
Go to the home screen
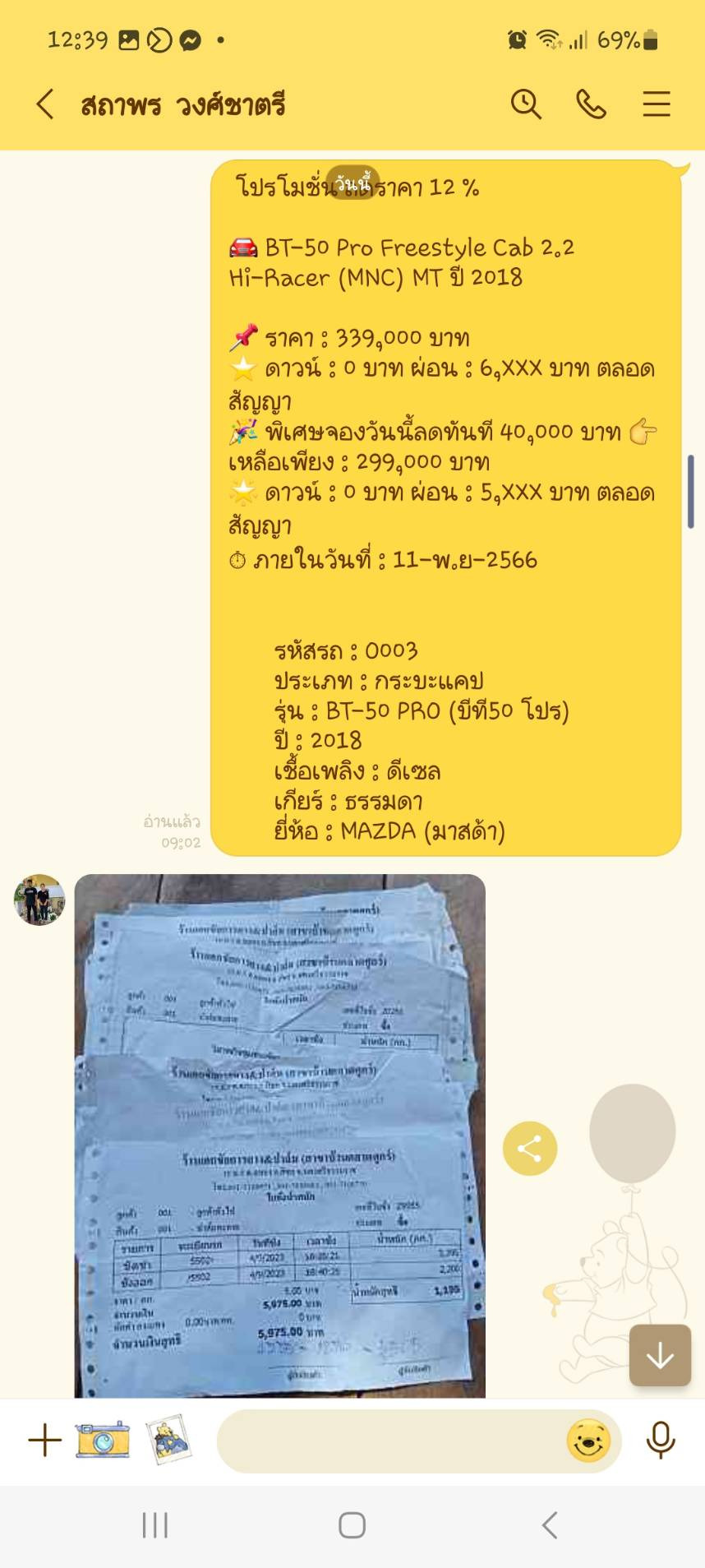click(x=352, y=1525)
